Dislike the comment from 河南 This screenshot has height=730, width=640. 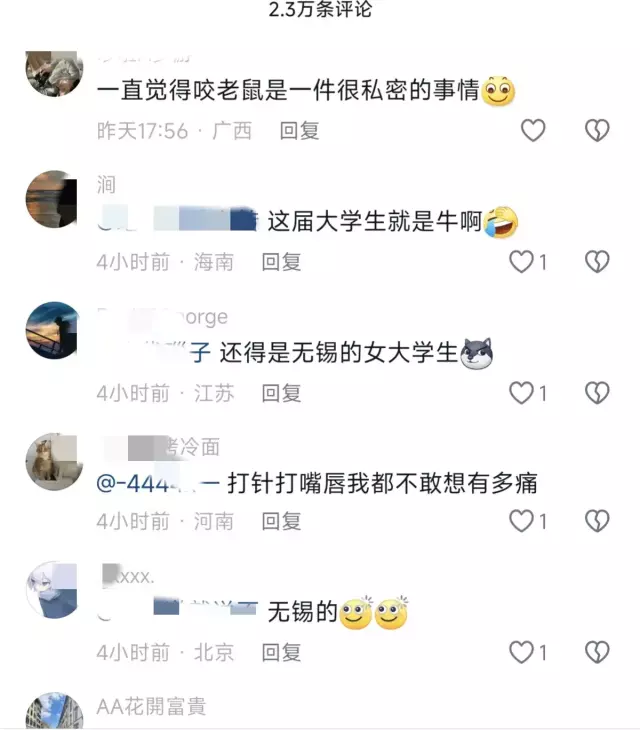click(x=597, y=521)
